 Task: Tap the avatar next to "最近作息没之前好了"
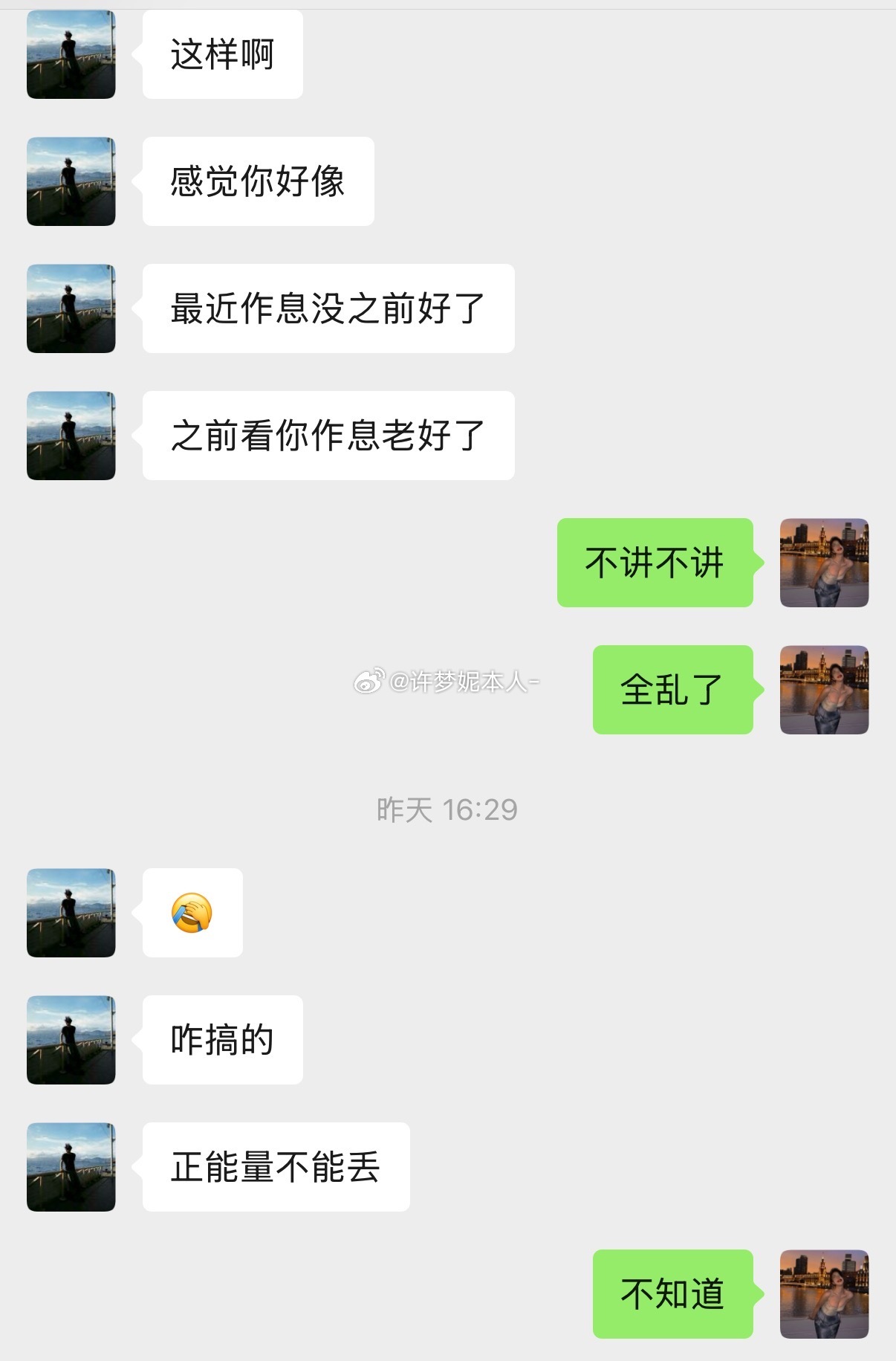pyautogui.click(x=71, y=308)
